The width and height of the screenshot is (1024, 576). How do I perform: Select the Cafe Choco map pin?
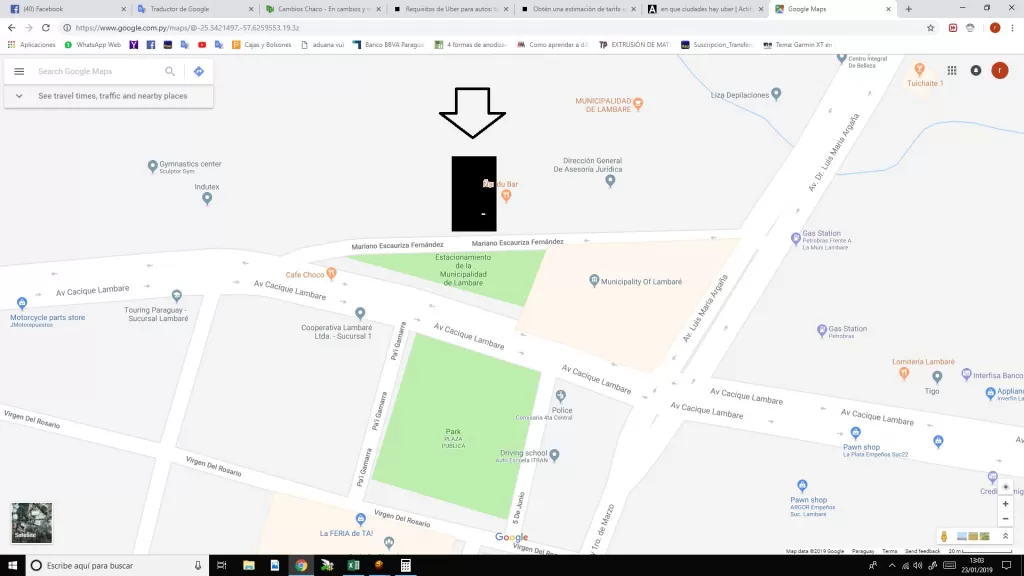tap(331, 273)
